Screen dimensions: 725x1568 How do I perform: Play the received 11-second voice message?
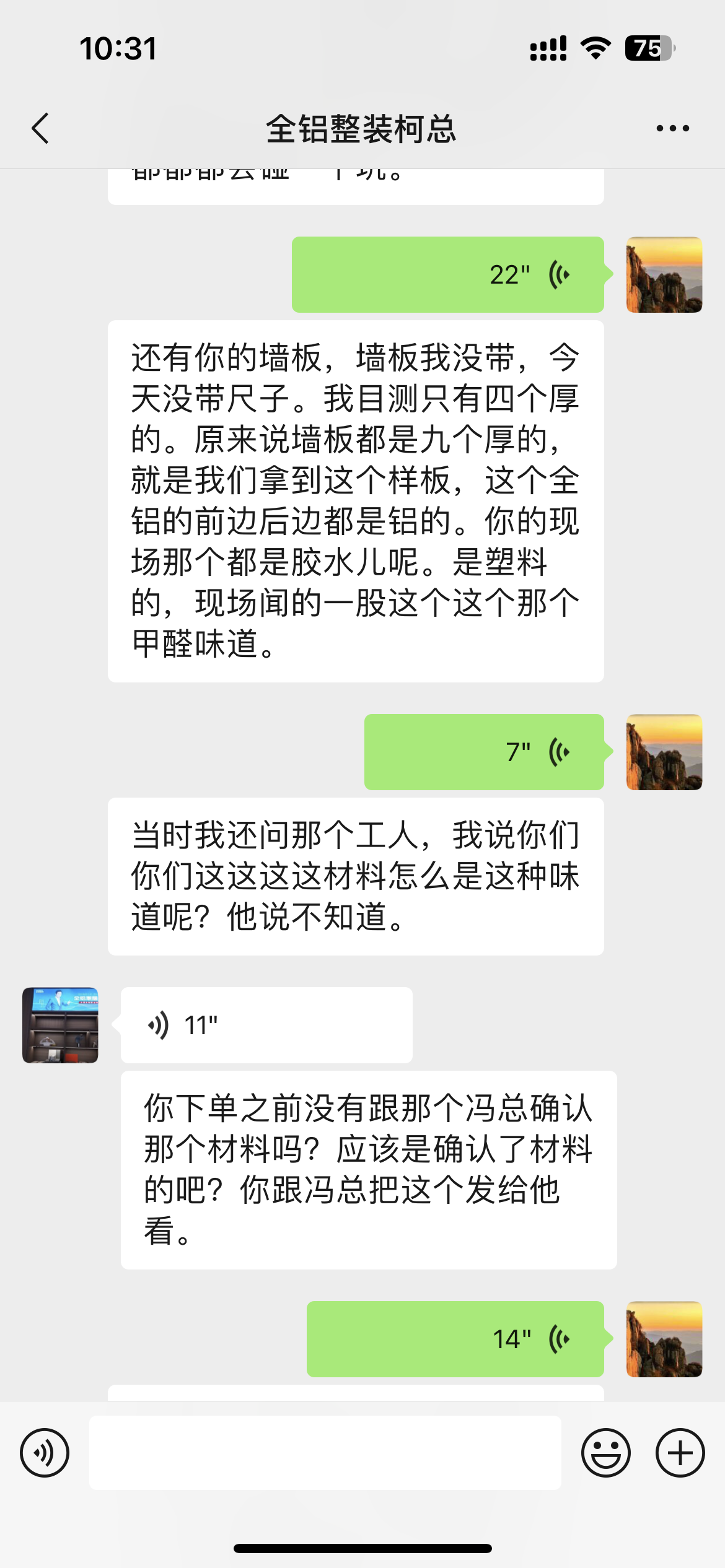tap(266, 1026)
